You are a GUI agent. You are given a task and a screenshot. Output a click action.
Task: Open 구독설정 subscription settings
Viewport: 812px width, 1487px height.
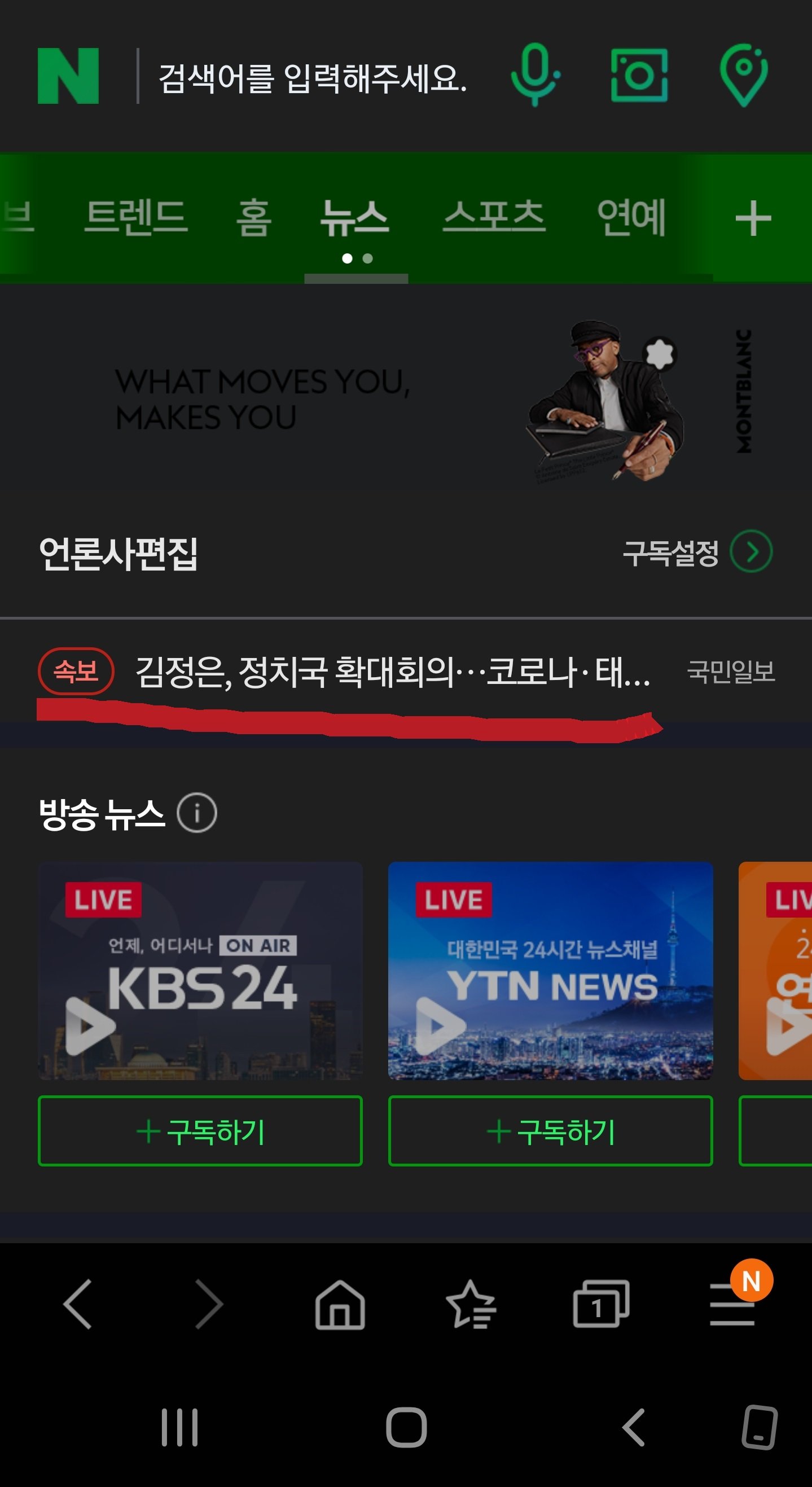click(x=696, y=552)
